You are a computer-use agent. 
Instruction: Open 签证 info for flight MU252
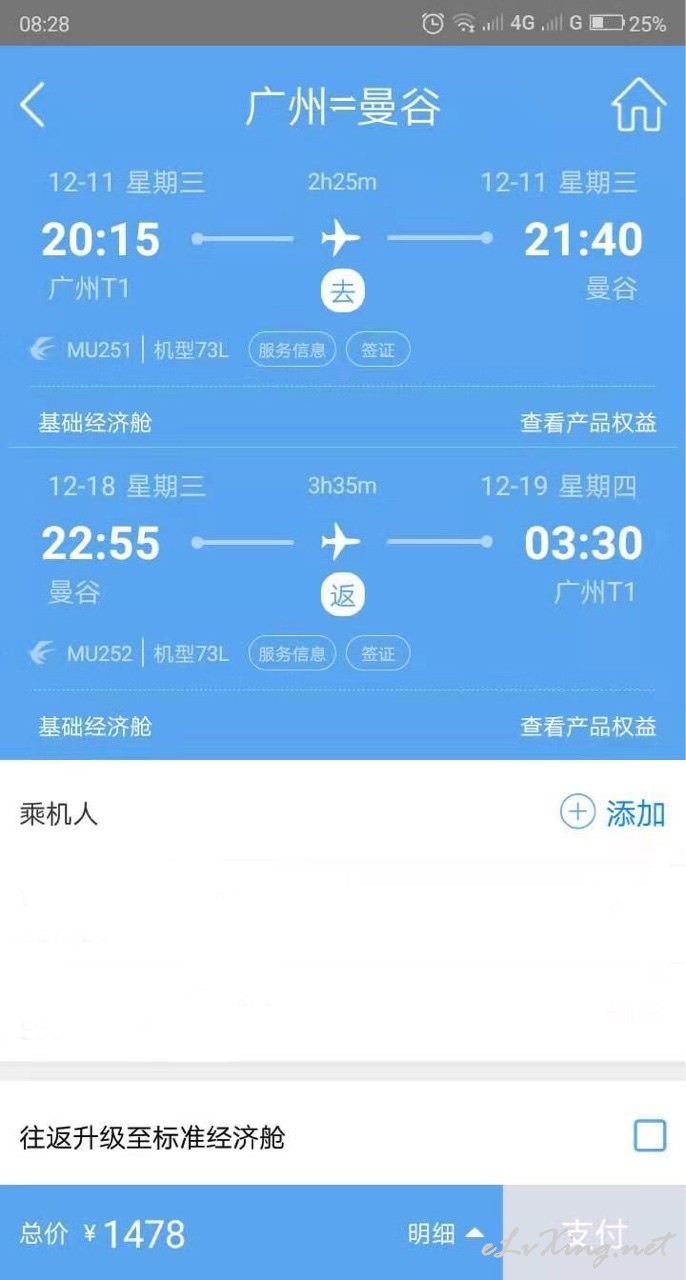(x=378, y=654)
